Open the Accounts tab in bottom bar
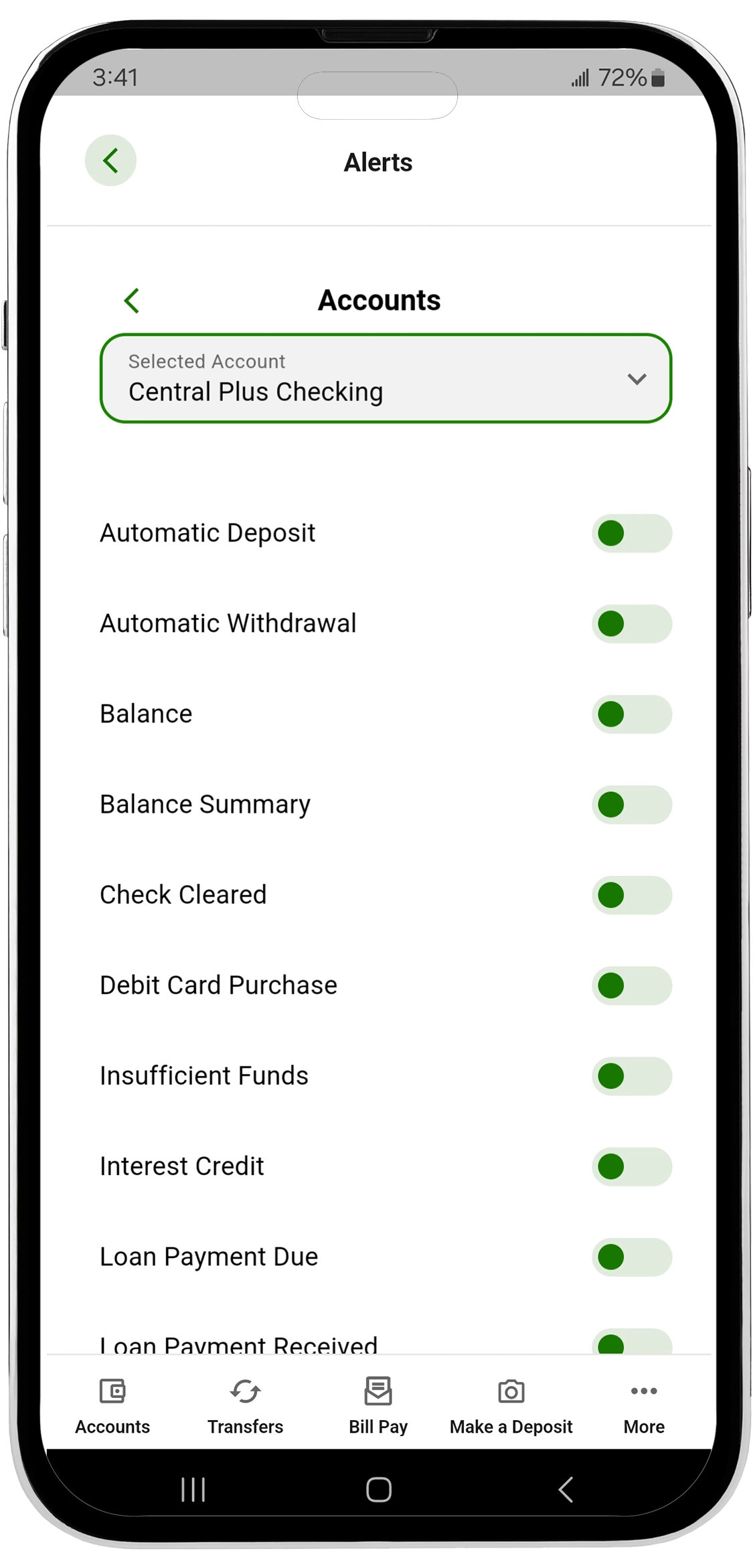 112,1405
